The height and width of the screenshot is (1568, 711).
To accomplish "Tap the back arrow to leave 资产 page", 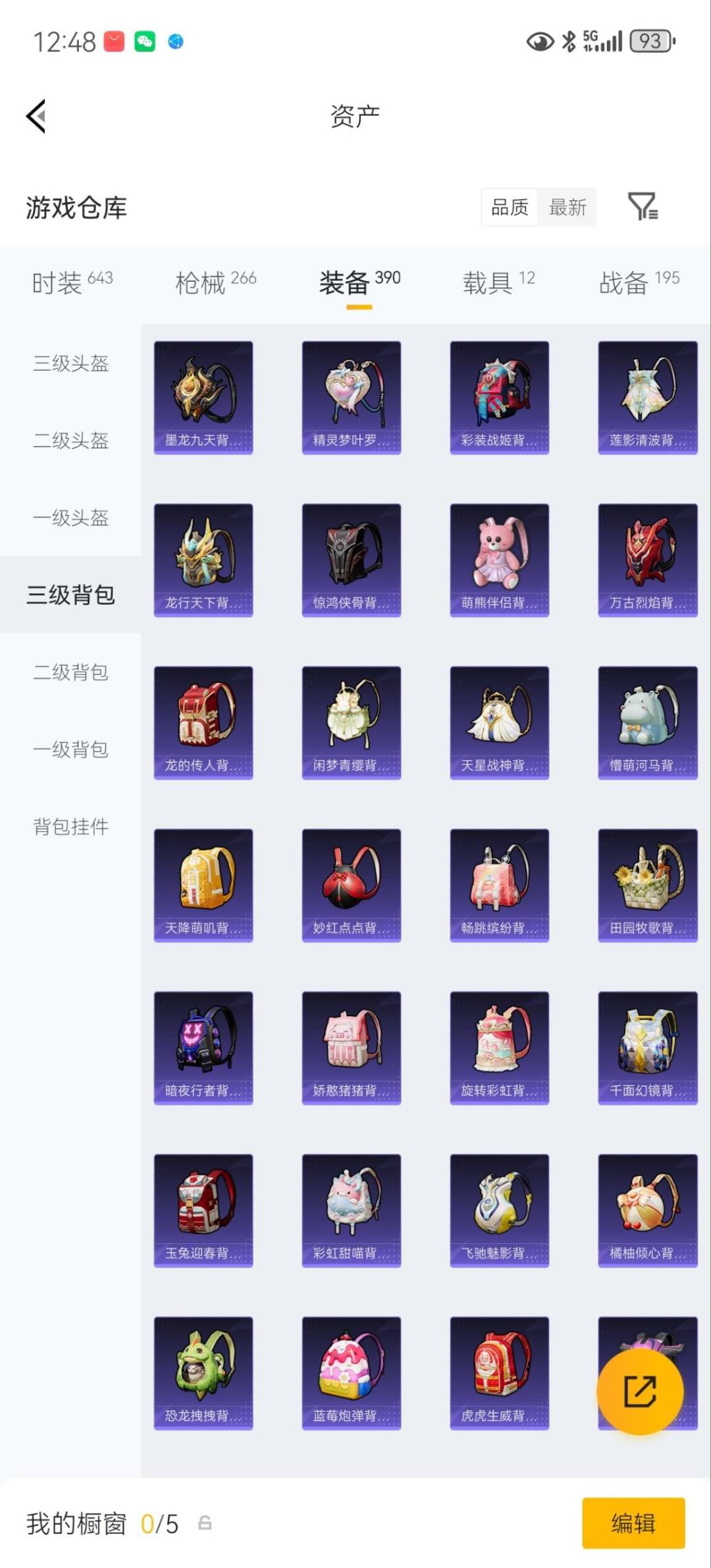I will (34, 115).
